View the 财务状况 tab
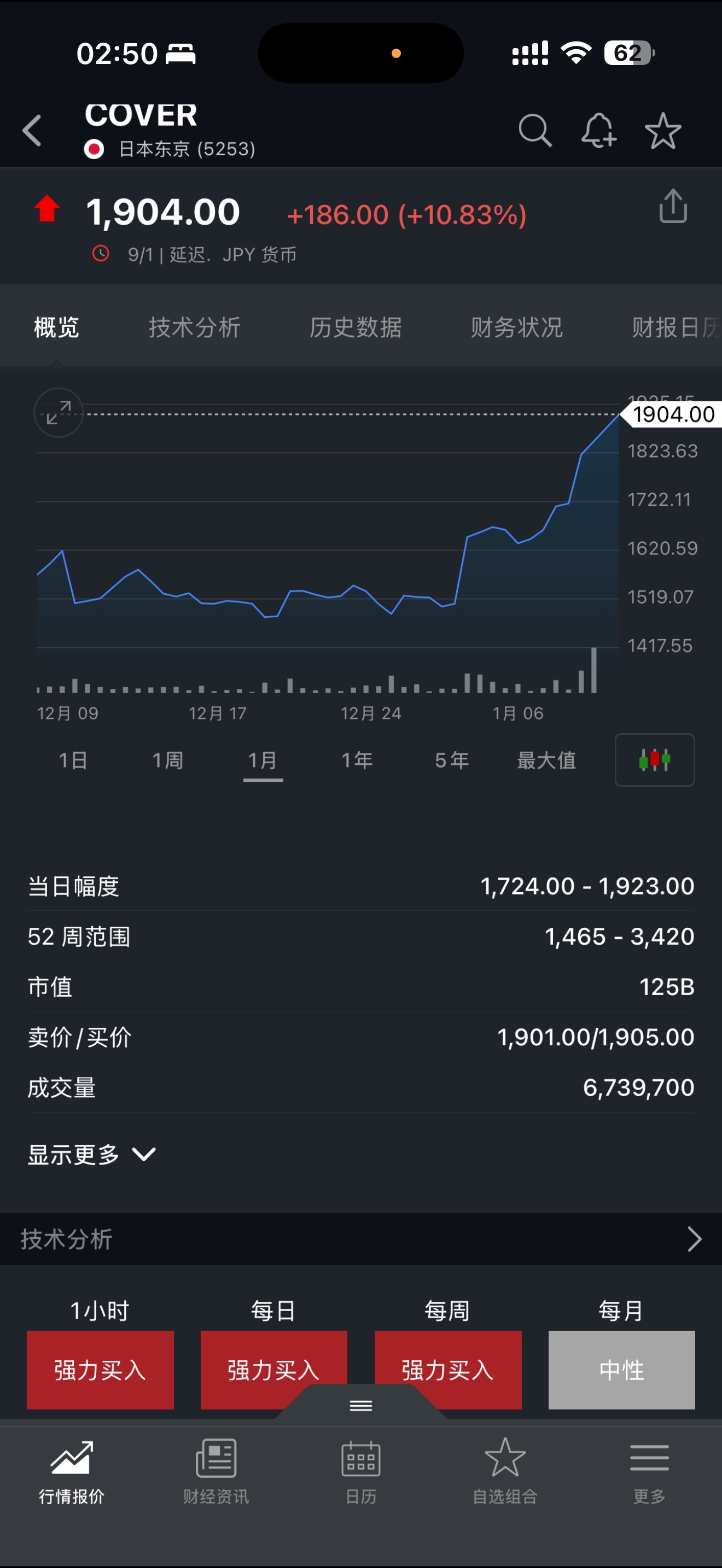 (516, 327)
